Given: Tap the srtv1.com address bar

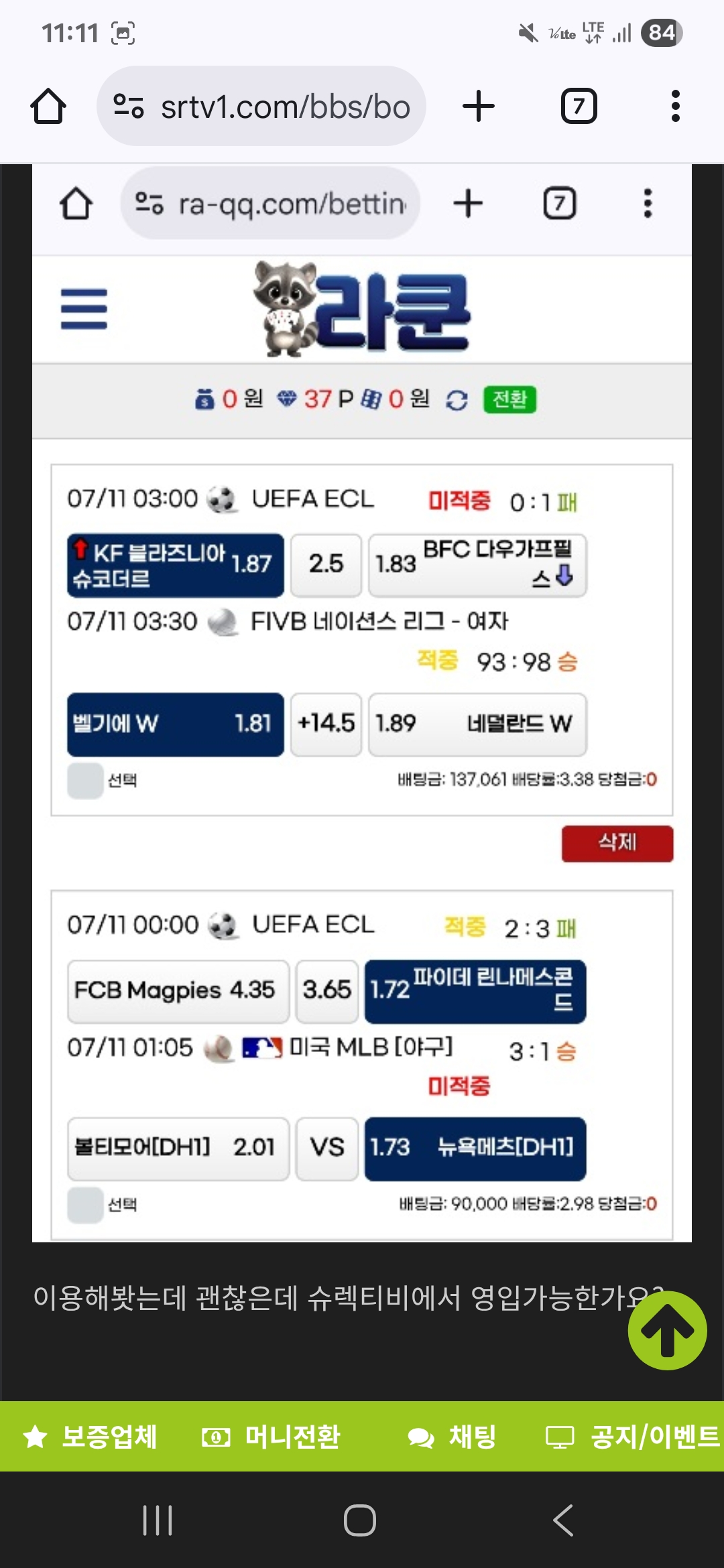Looking at the screenshot, I should (261, 106).
